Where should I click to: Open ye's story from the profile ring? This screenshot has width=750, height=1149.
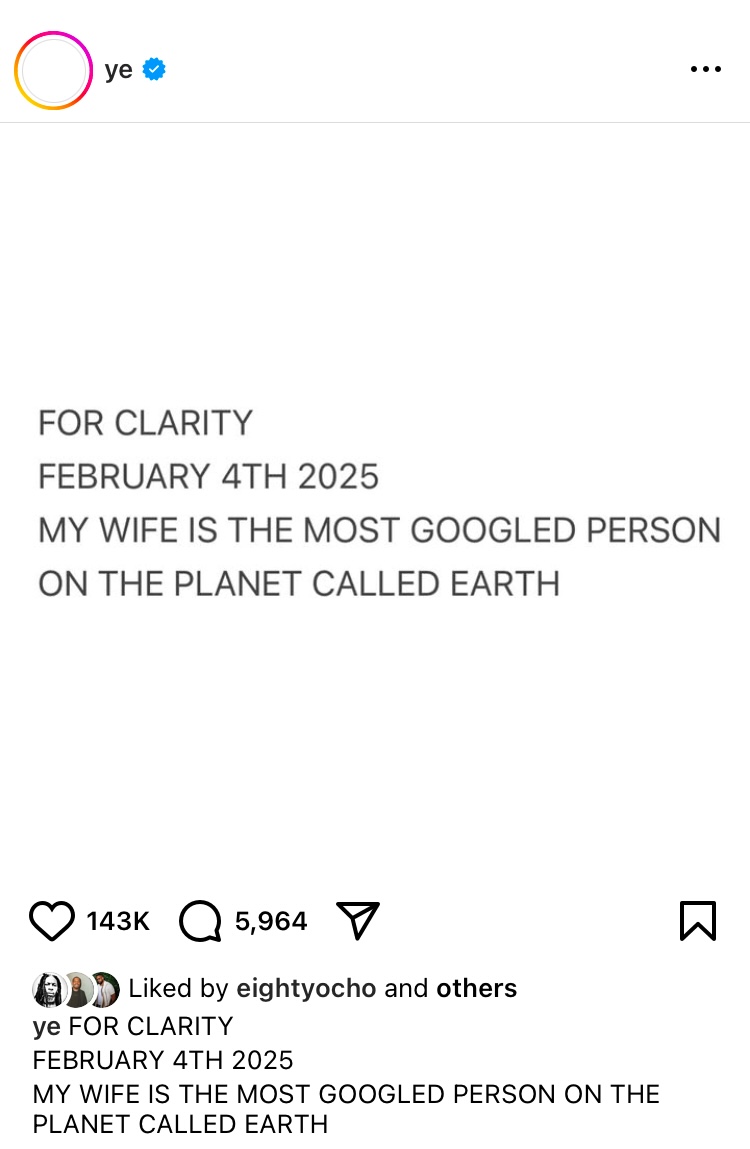[x=53, y=70]
